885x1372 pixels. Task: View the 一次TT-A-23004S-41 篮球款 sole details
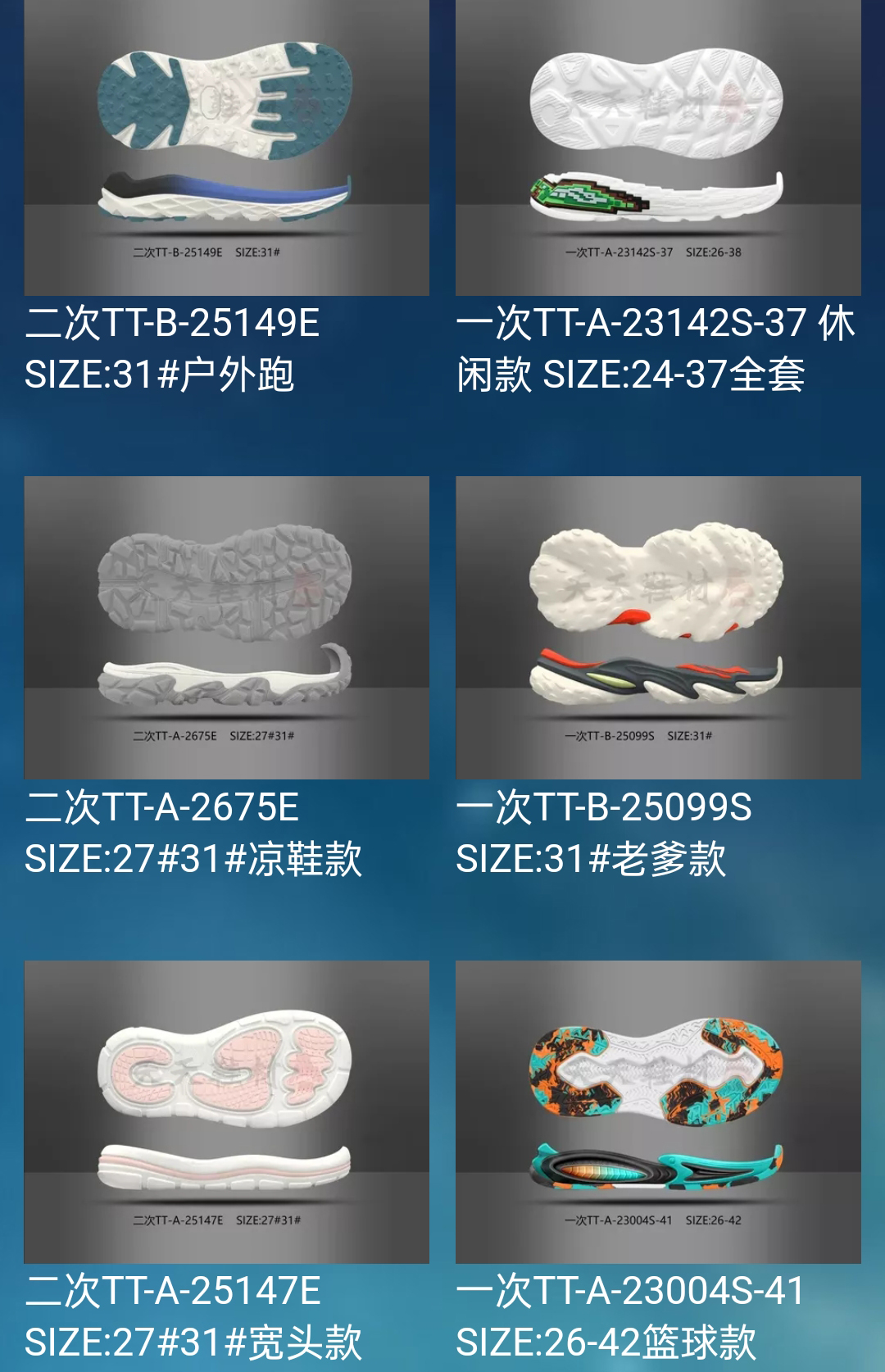point(658,1111)
